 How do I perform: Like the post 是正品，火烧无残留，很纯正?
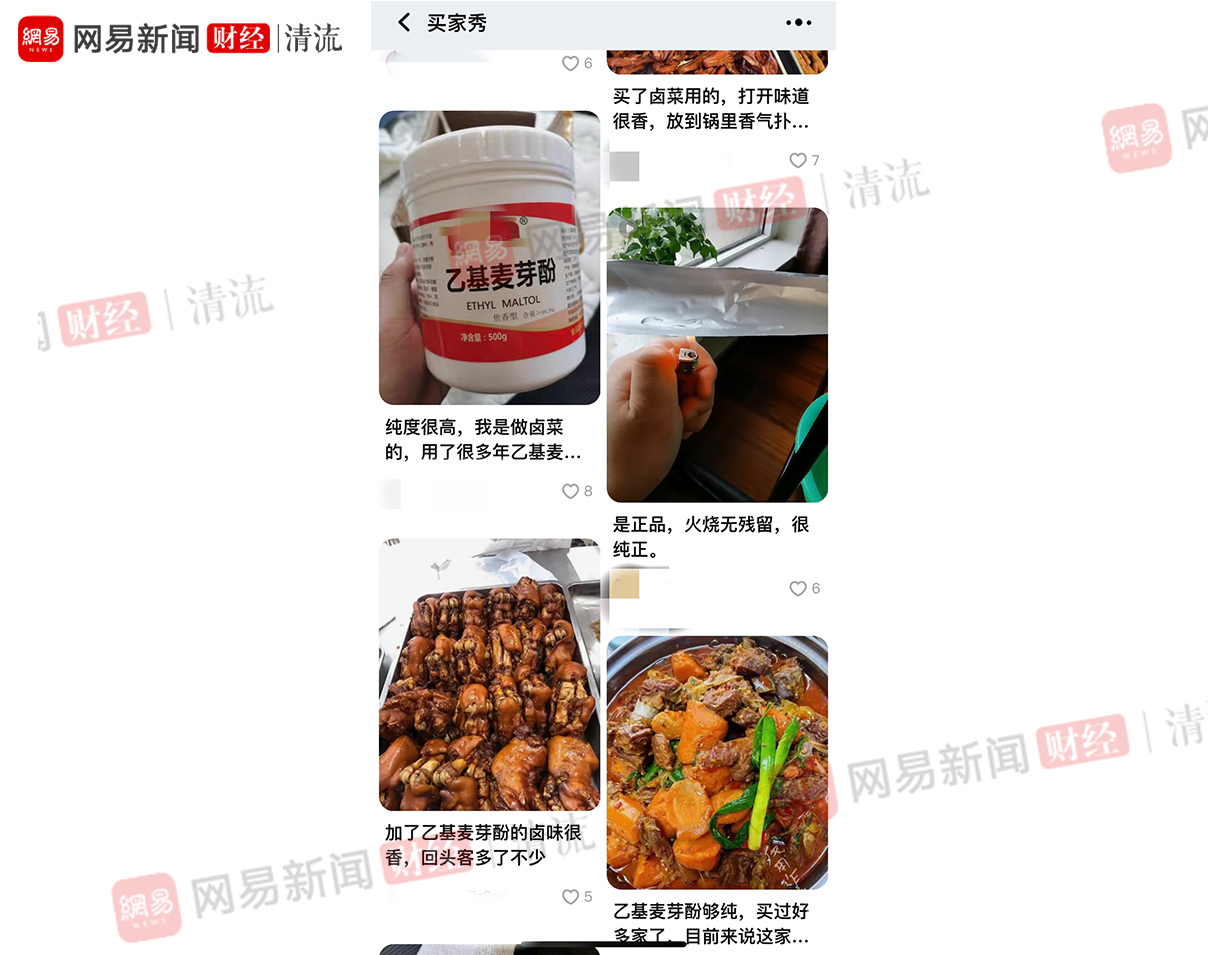[x=797, y=589]
